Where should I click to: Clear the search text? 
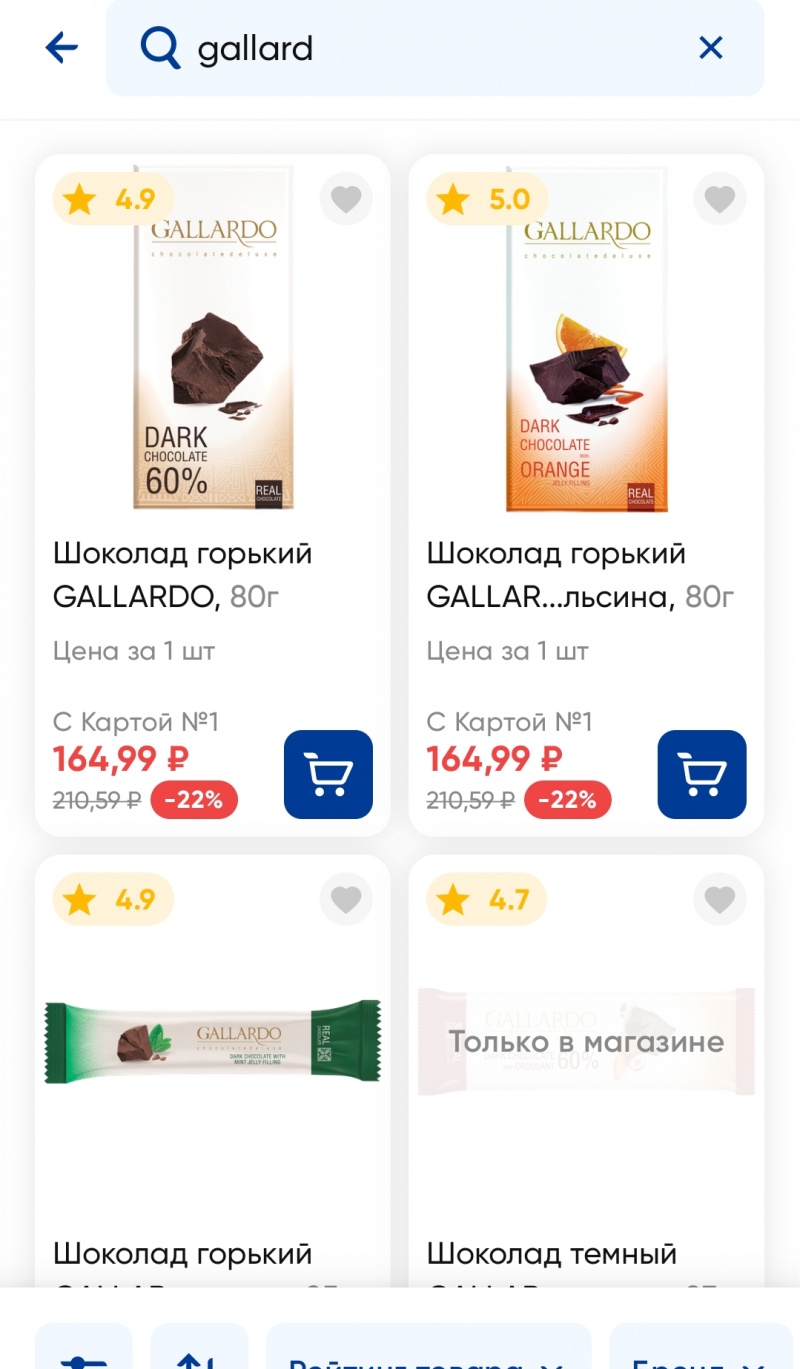click(x=710, y=47)
